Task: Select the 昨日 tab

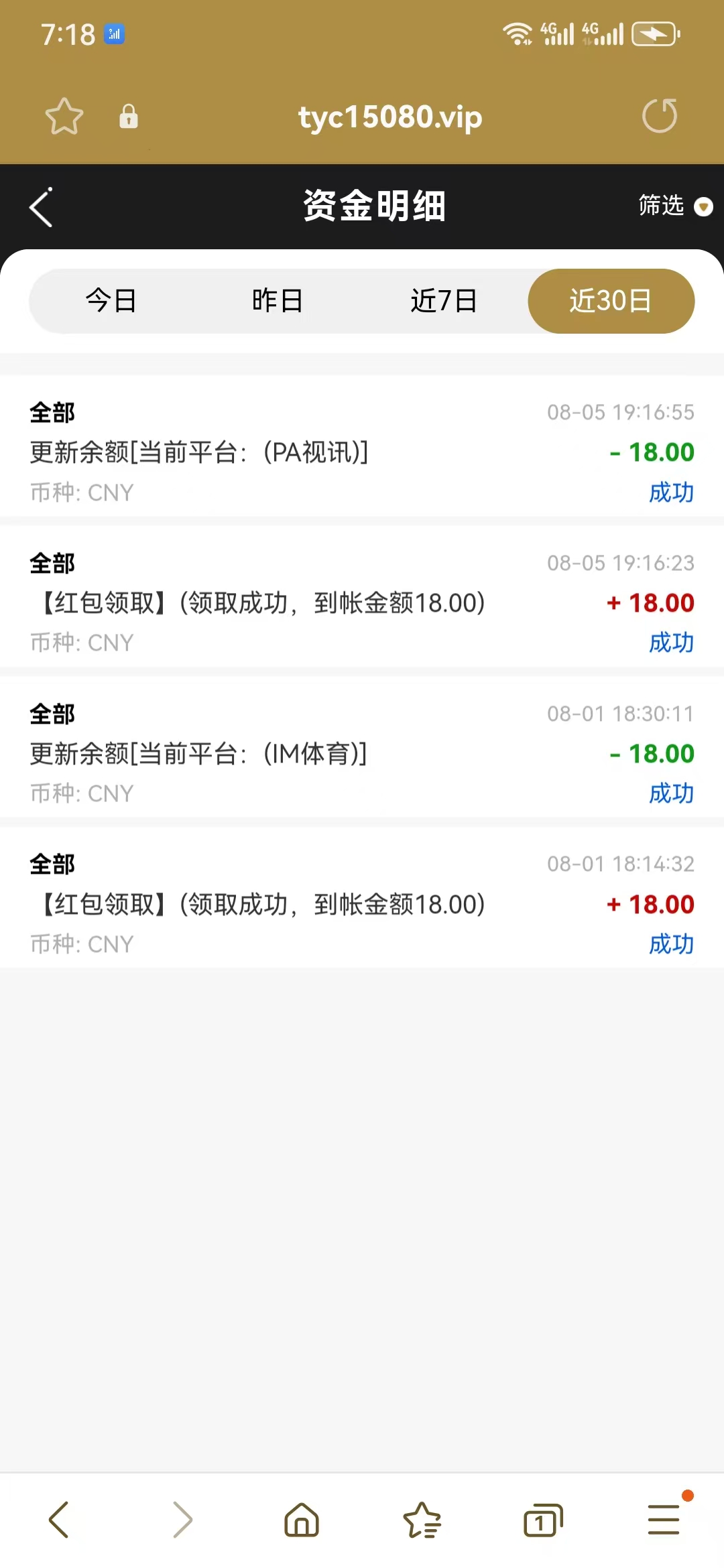Action: [x=278, y=301]
